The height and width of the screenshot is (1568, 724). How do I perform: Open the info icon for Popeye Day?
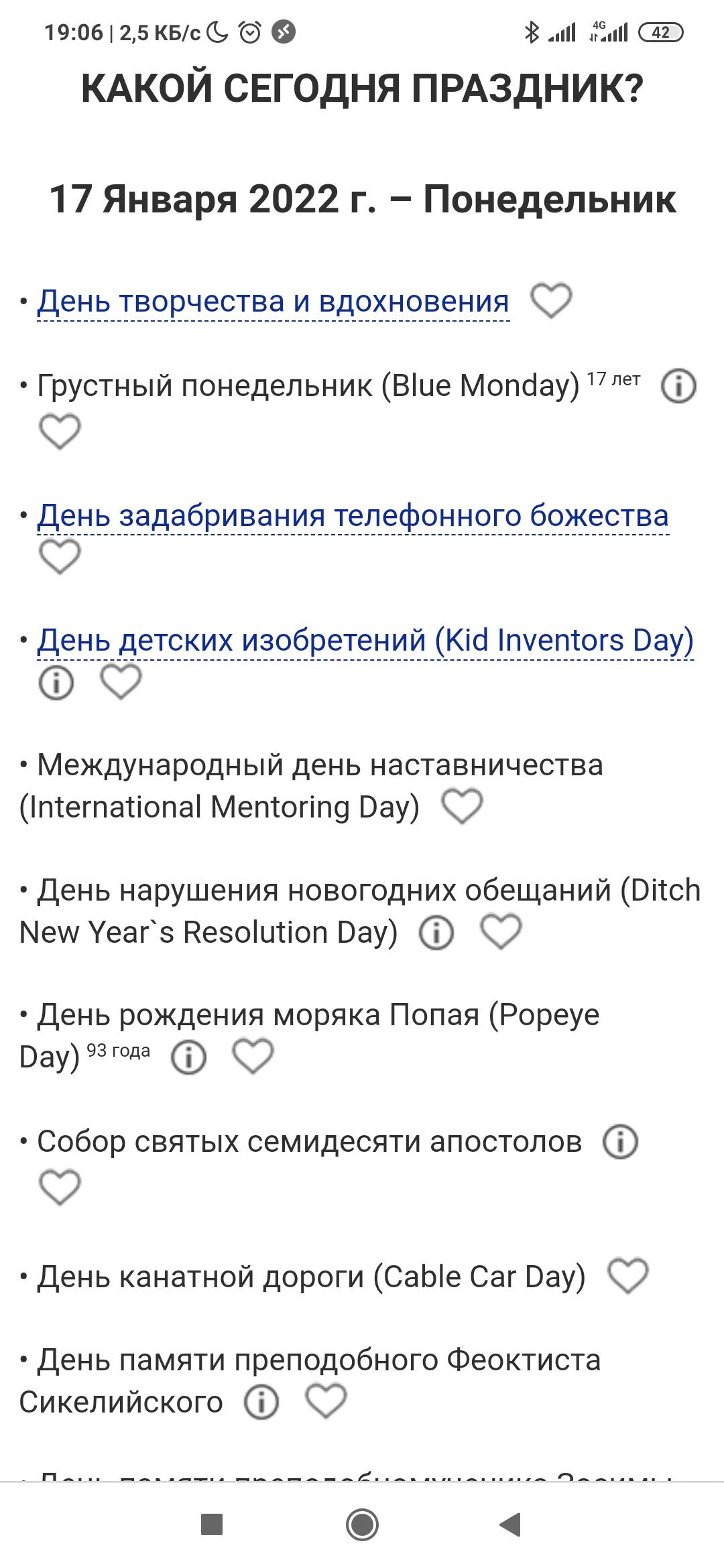tap(189, 1058)
